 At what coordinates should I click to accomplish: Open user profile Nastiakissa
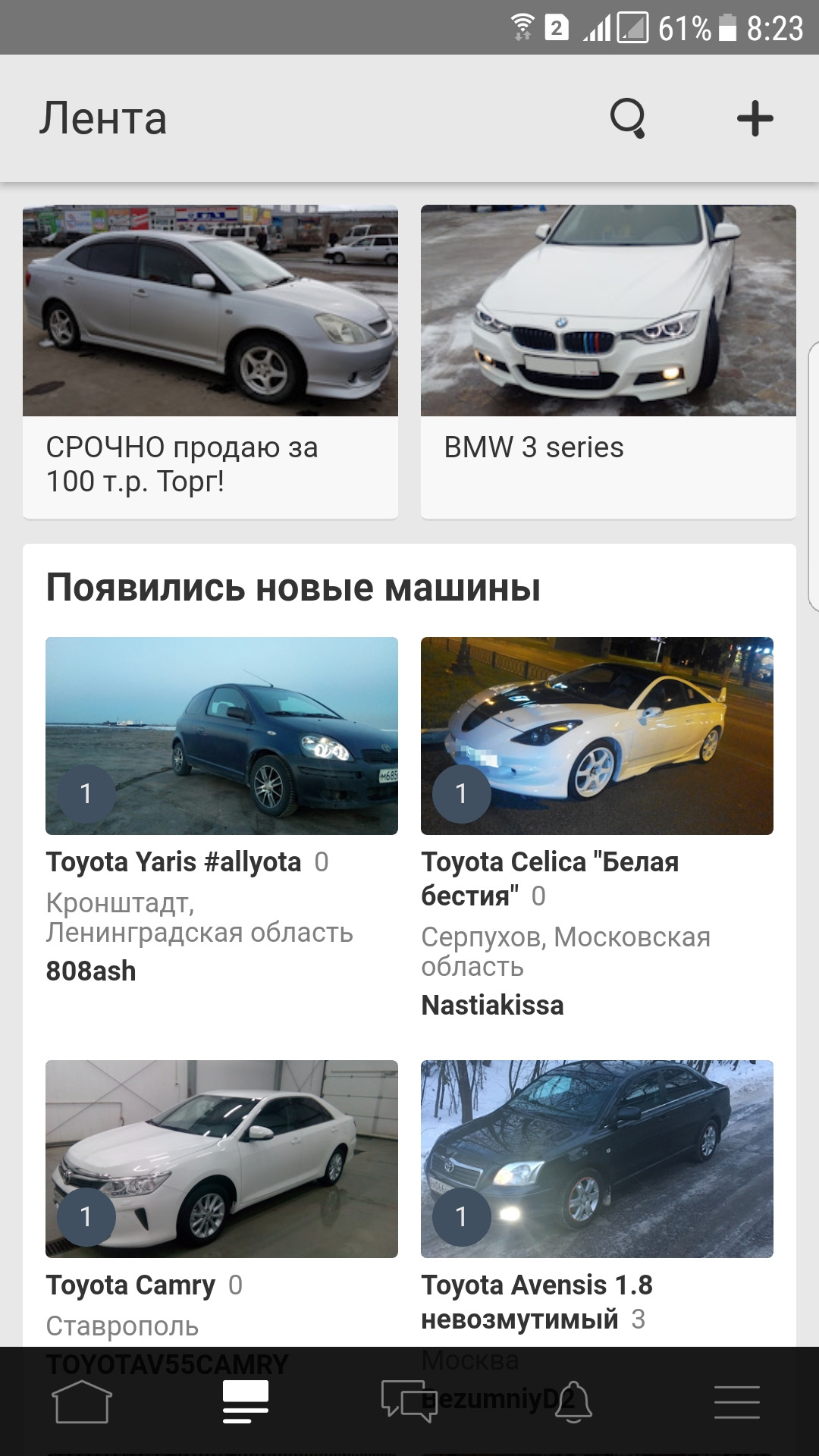[492, 1006]
